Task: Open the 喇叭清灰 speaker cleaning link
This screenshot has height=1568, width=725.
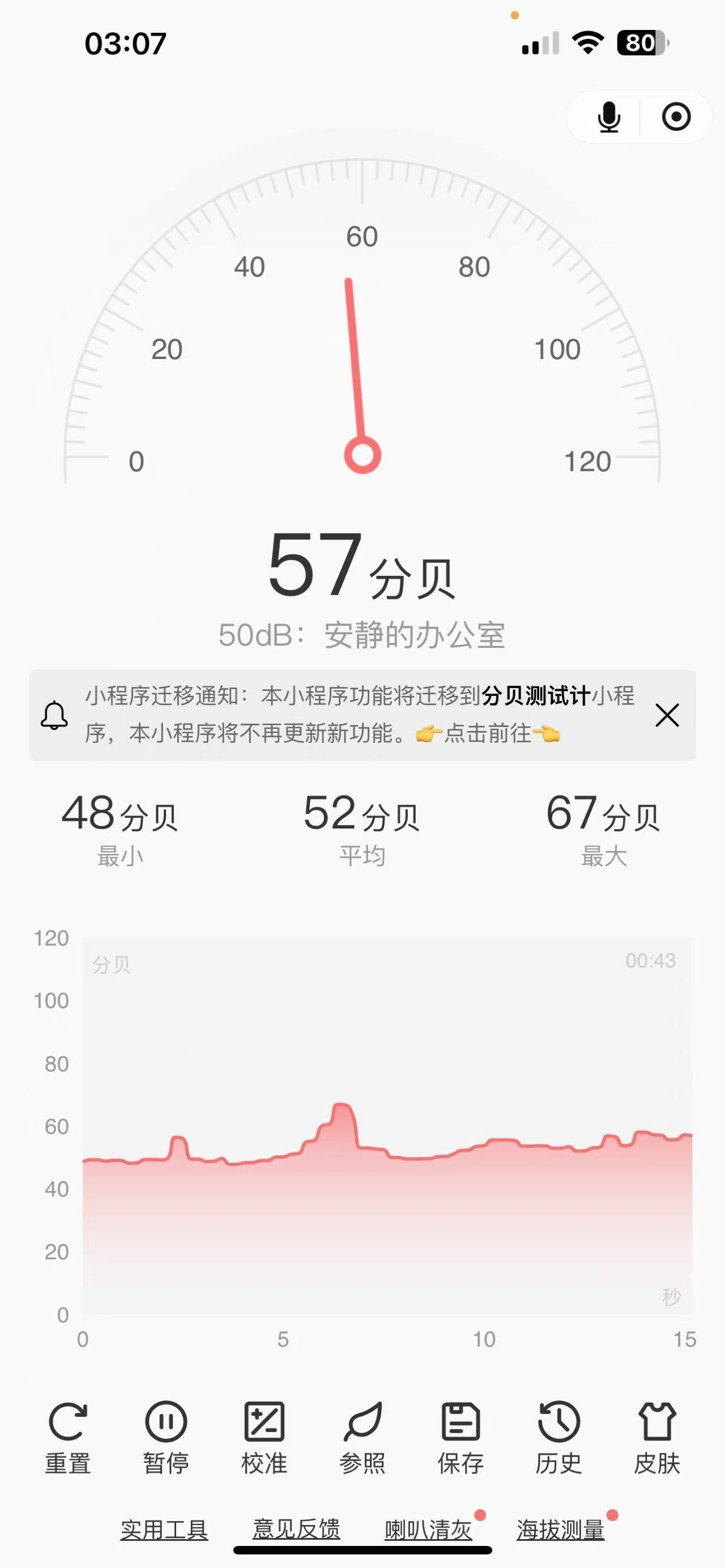Action: tap(429, 1529)
